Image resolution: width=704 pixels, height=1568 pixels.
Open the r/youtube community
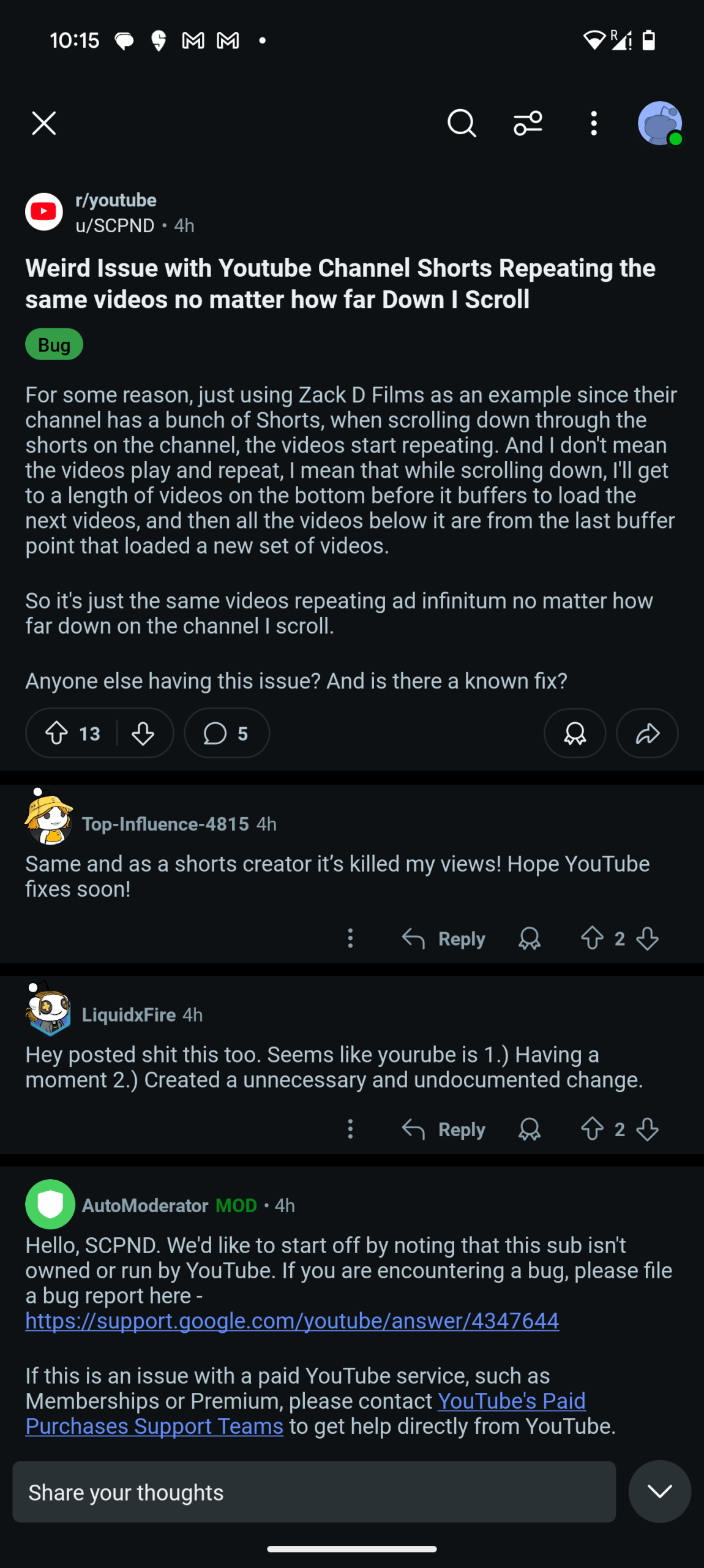116,200
